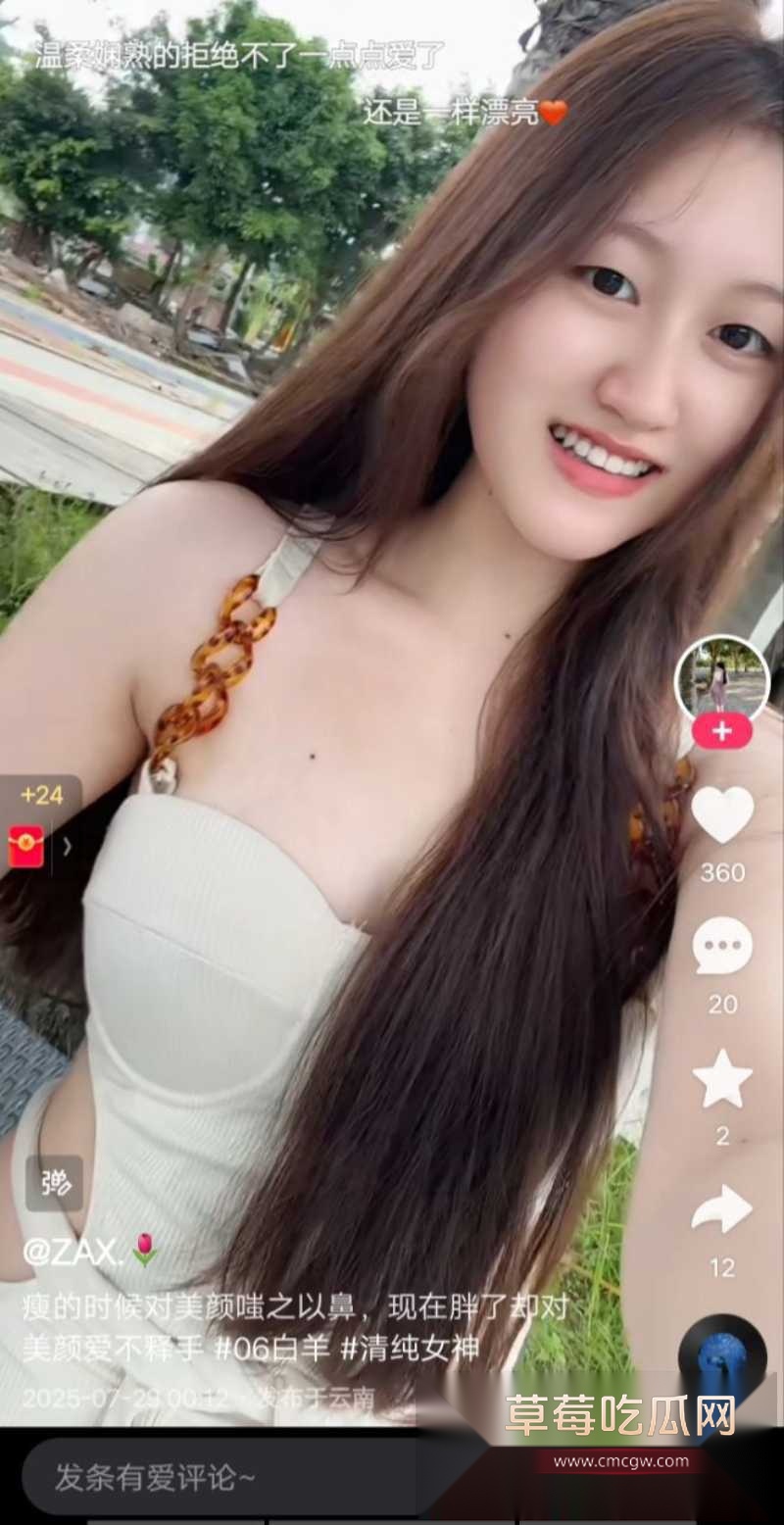This screenshot has width=784, height=1525.
Task: Follow the creator with the plus icon
Action: coord(720,730)
